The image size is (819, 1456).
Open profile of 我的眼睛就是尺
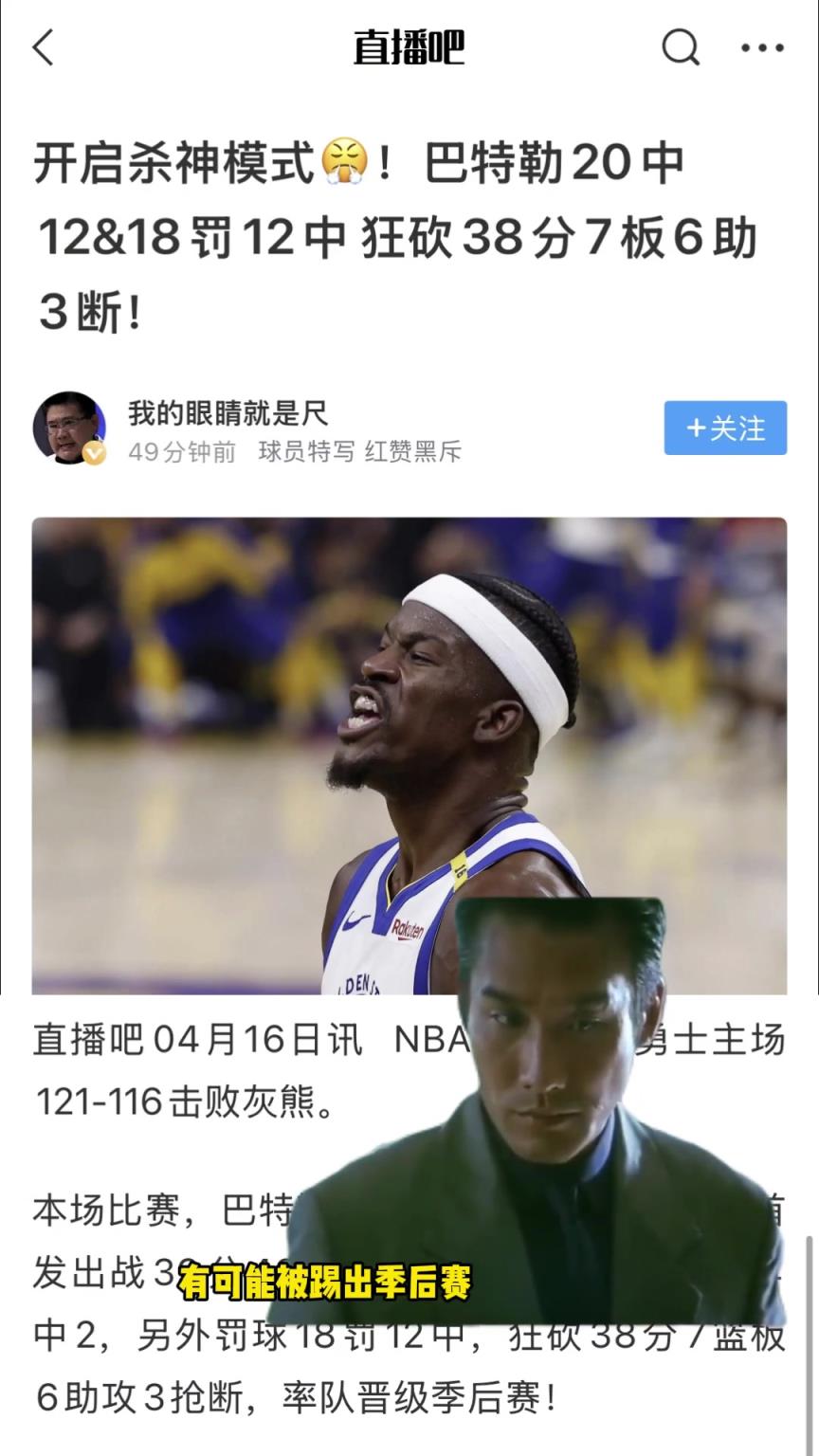[x=227, y=413]
